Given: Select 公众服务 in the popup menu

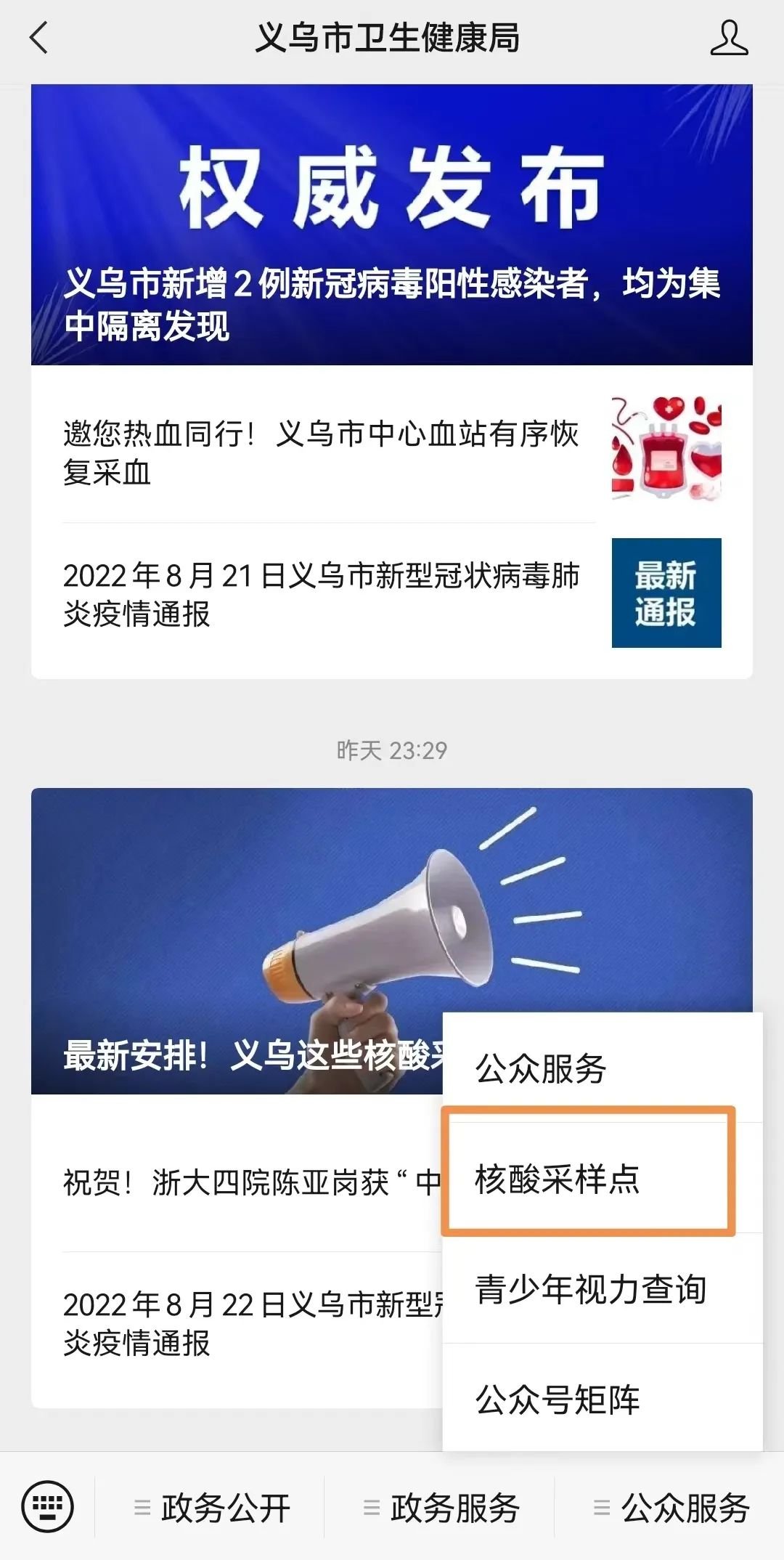Looking at the screenshot, I should point(603,1068).
